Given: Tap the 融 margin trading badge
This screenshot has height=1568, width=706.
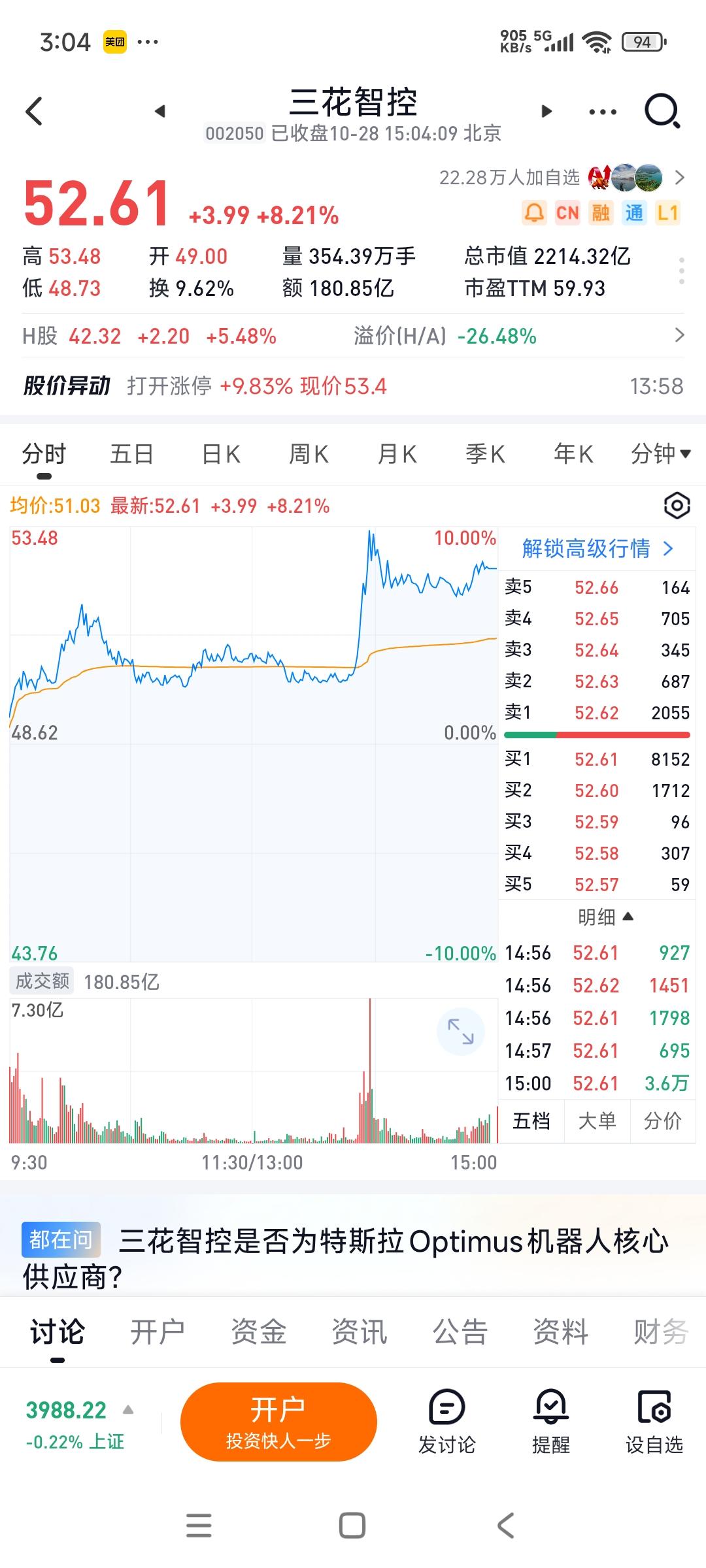Looking at the screenshot, I should pyautogui.click(x=600, y=212).
